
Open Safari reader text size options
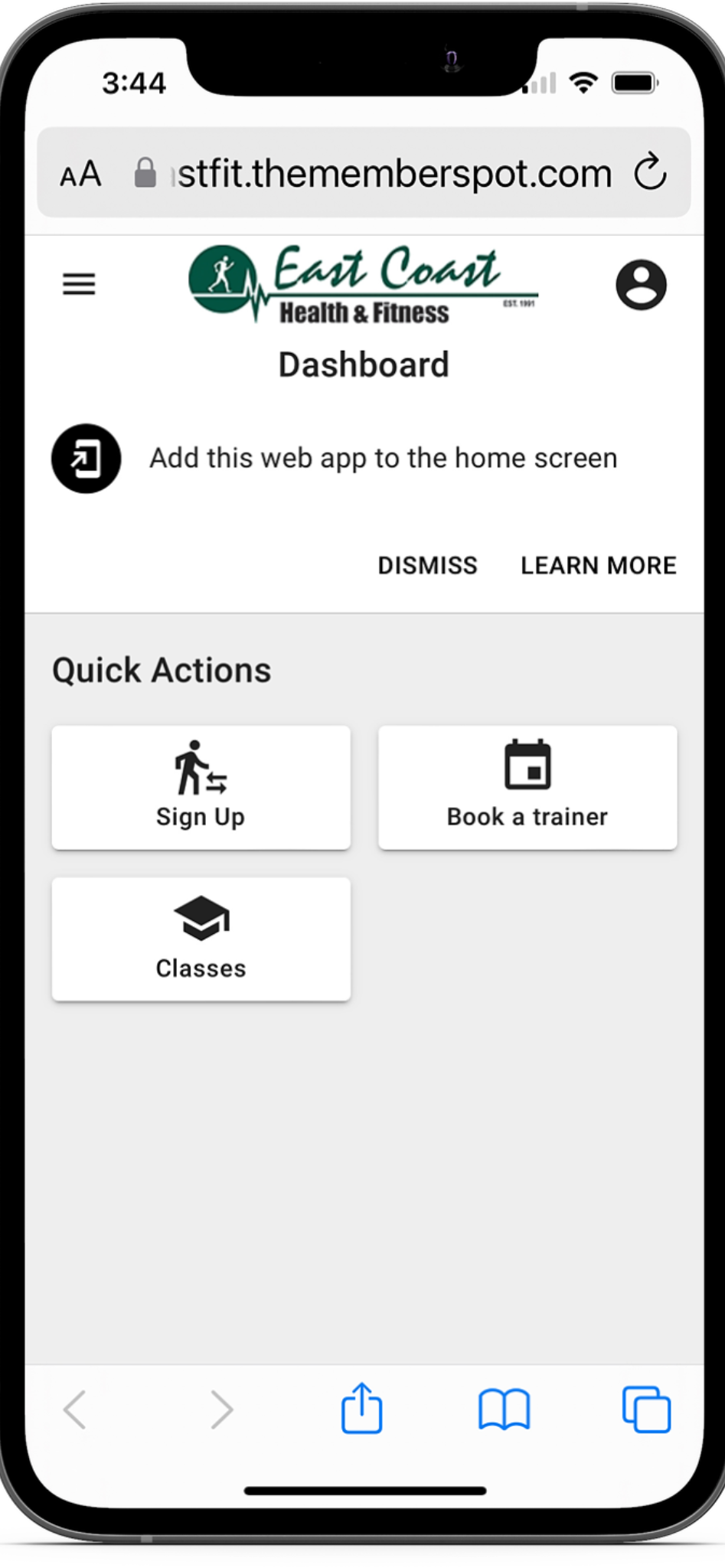pos(80,174)
